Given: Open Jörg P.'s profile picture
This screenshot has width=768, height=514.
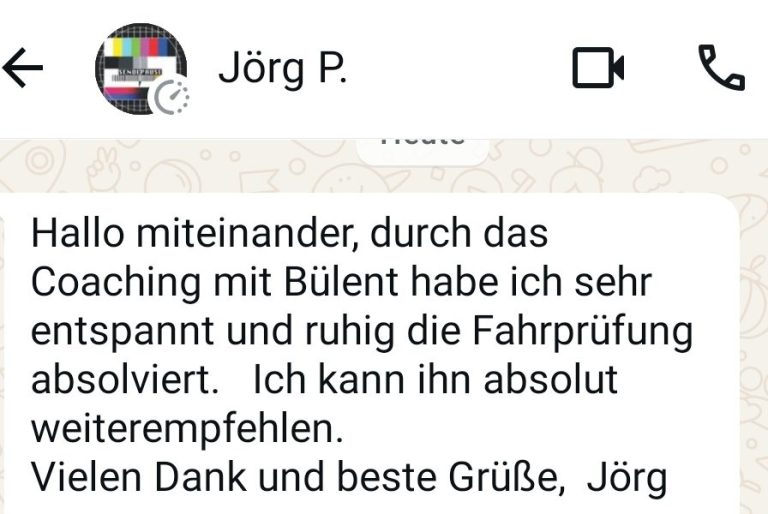Looking at the screenshot, I should (x=140, y=68).
